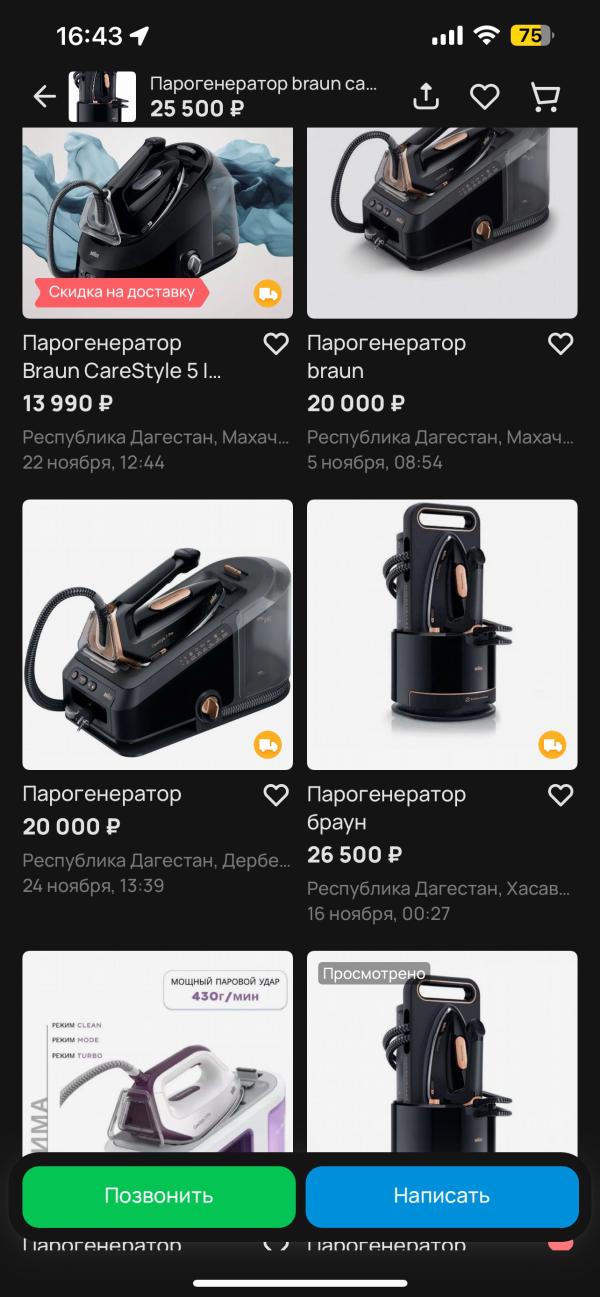
Task: Go back using the top arrow
Action: pyautogui.click(x=44, y=96)
